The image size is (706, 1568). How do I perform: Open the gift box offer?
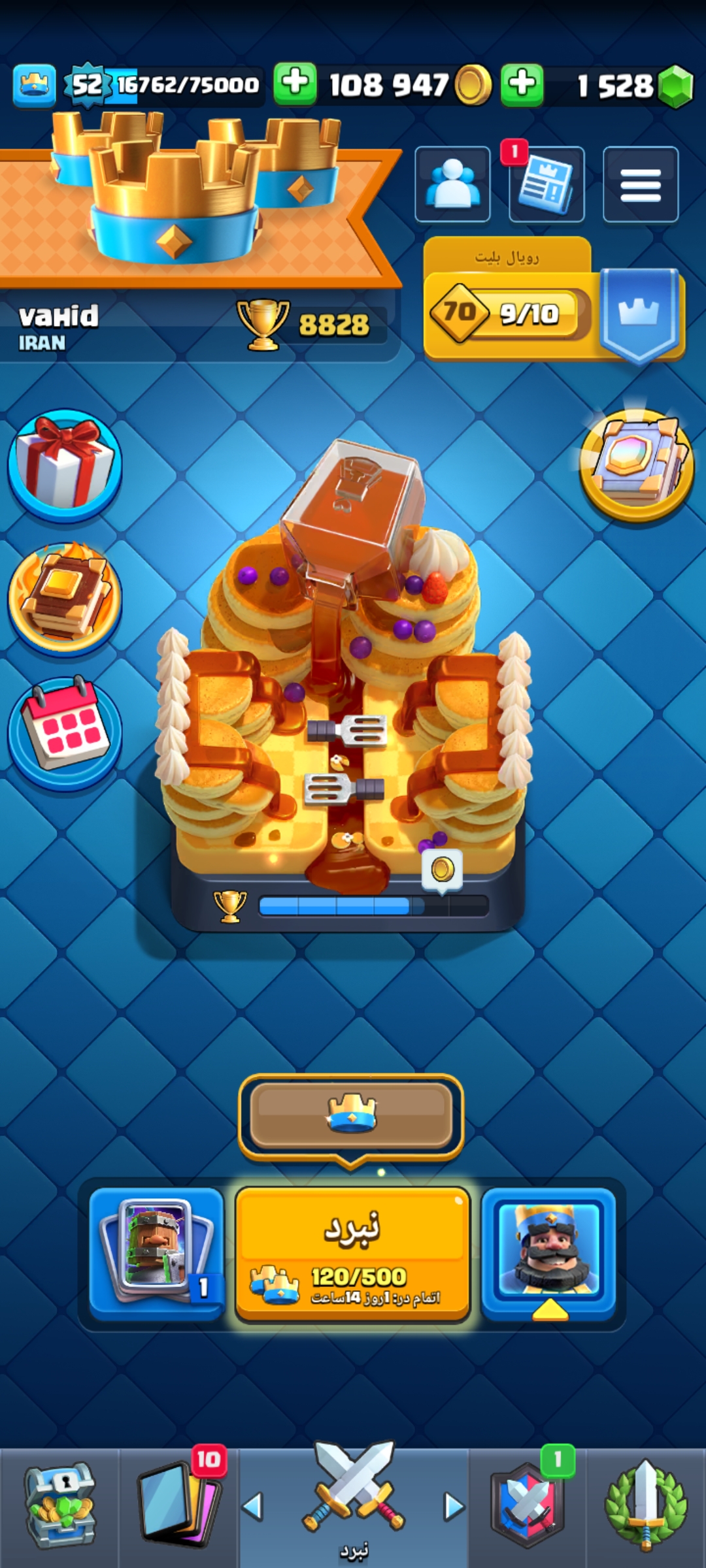[64, 465]
